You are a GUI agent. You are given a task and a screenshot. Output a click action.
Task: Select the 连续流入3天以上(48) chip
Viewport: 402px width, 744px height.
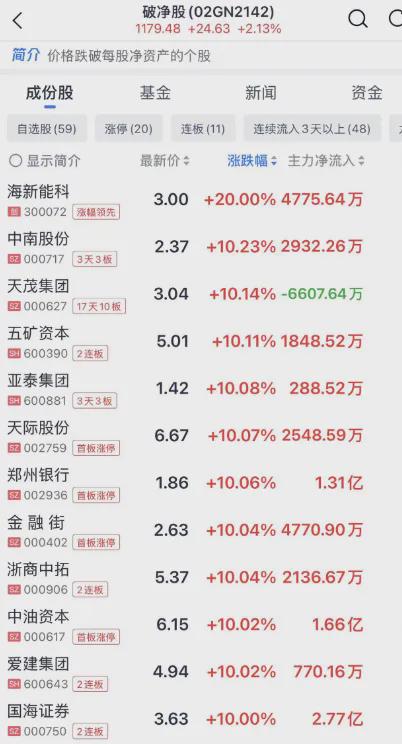pyautogui.click(x=312, y=129)
